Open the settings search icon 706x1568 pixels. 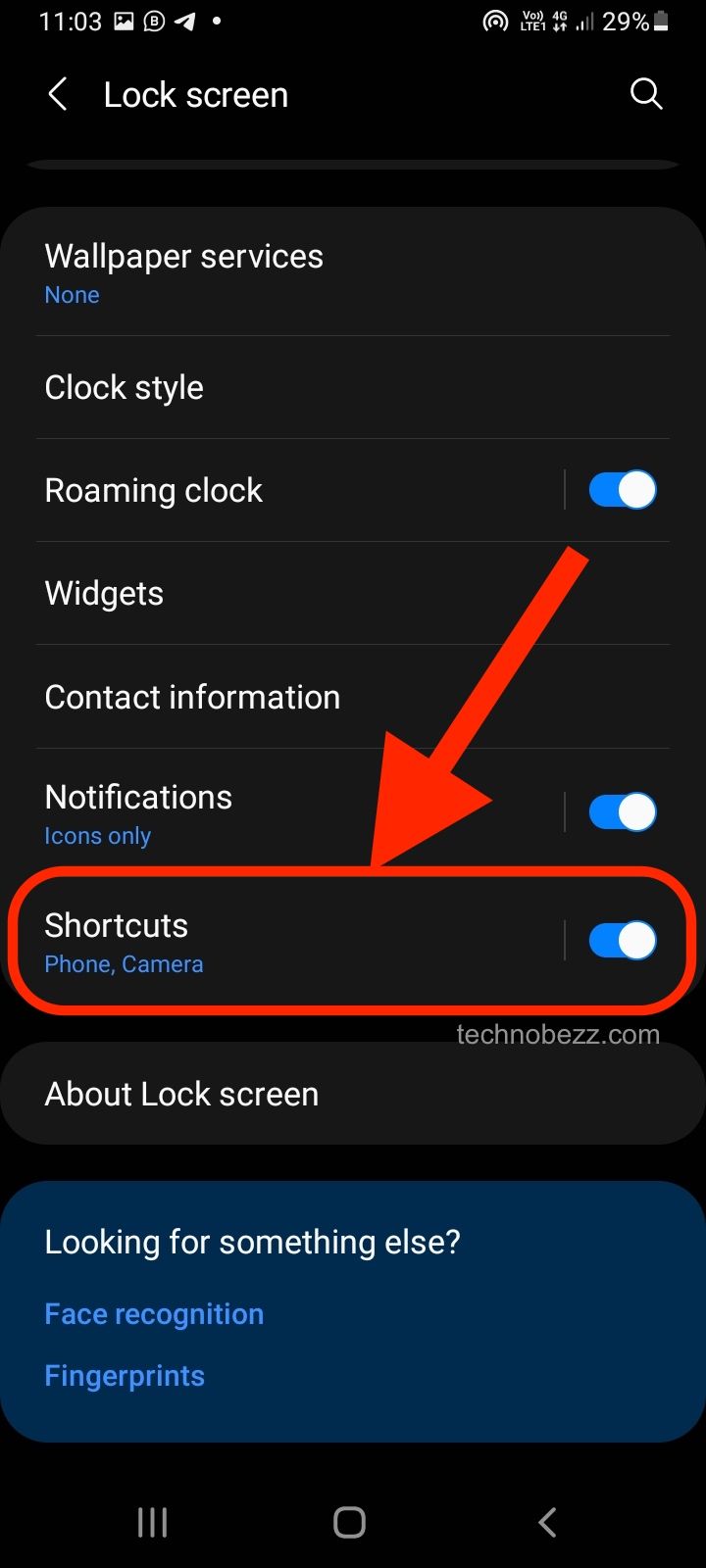tap(646, 94)
